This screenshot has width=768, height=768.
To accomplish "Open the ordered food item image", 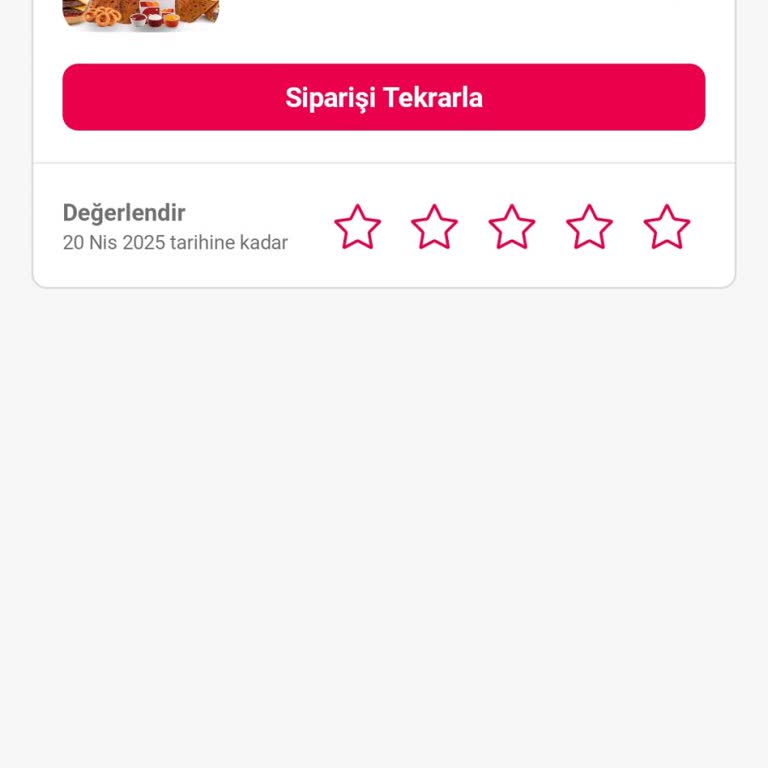I will [x=140, y=14].
